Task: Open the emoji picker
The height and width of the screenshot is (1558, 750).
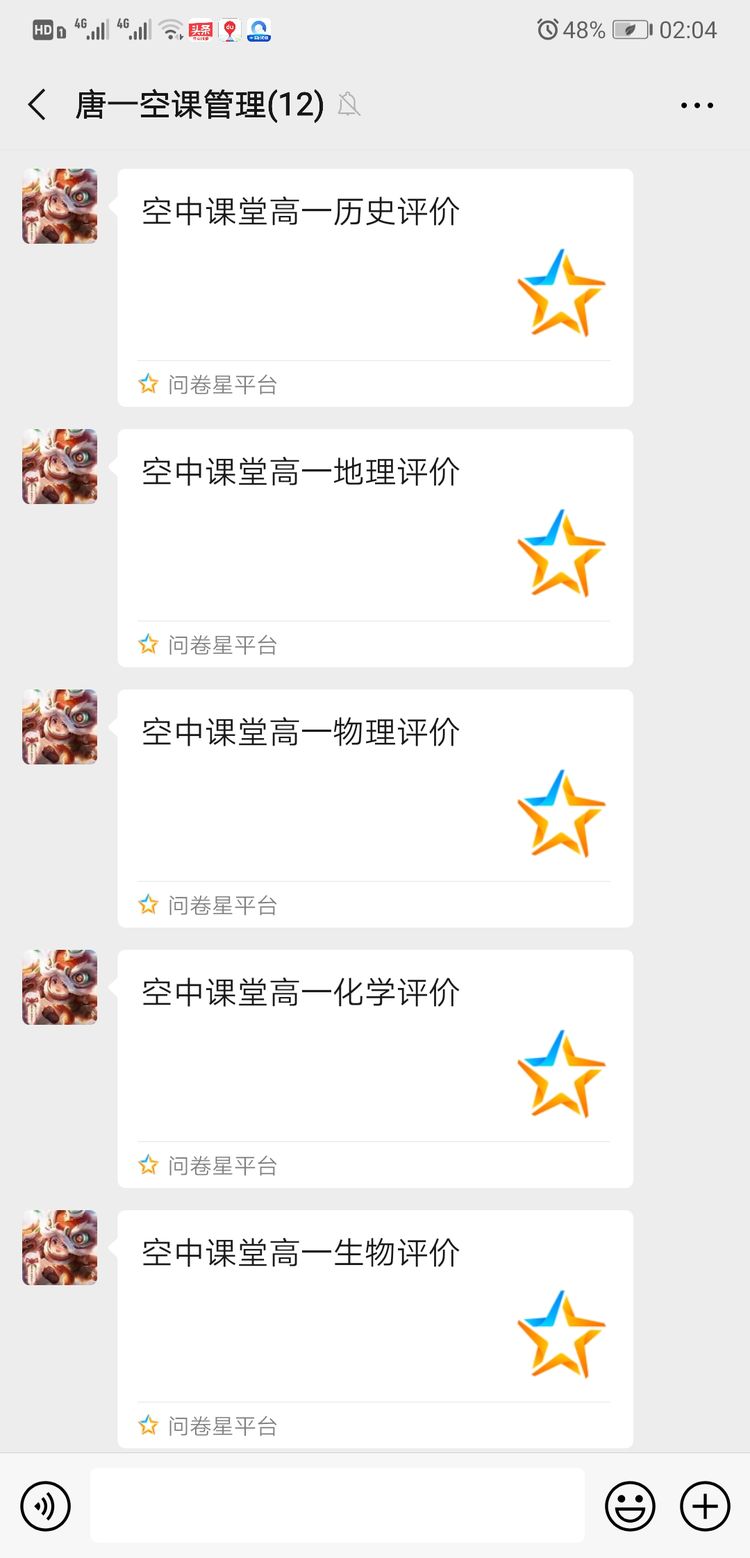Action: tap(630, 1506)
